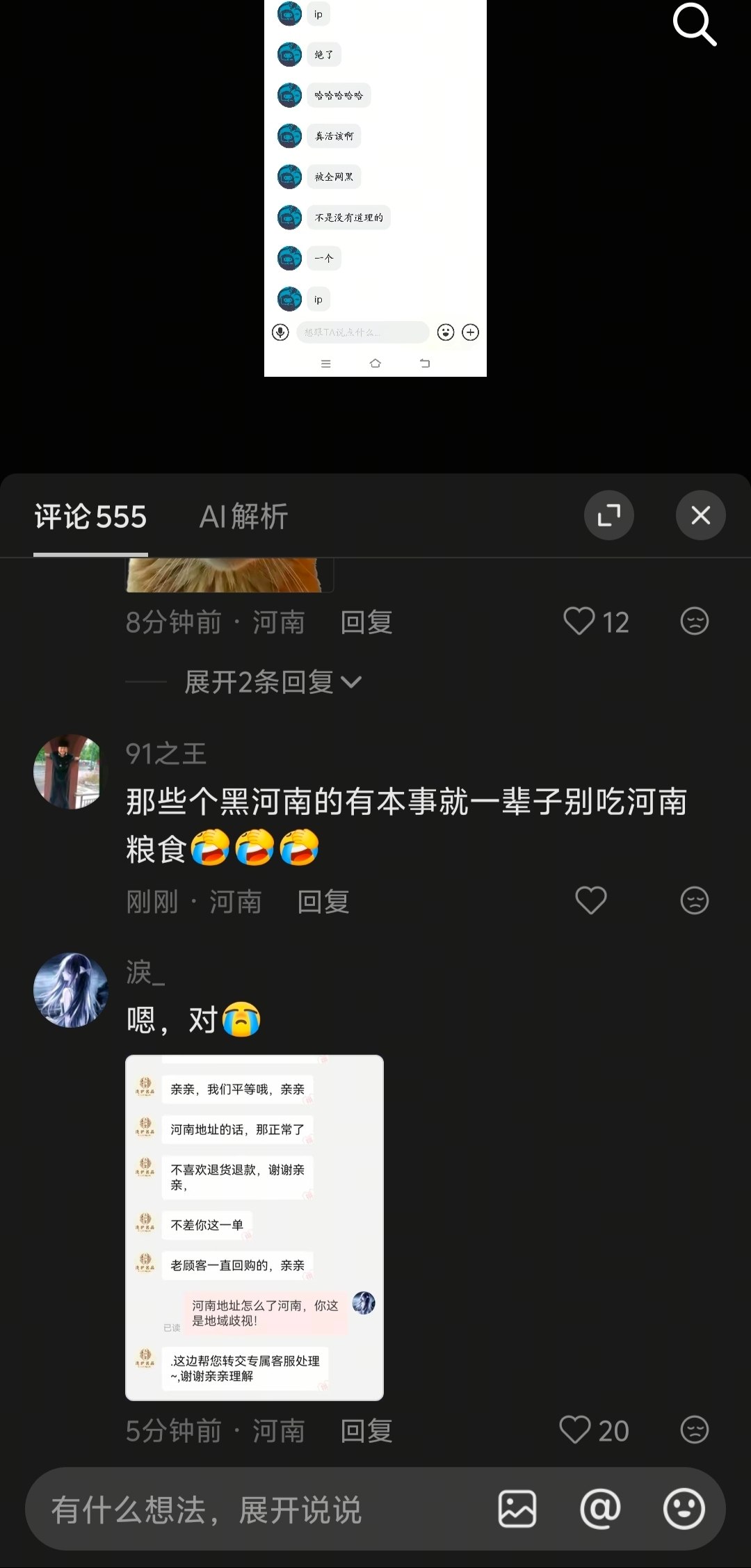Open the search magnifier icon
This screenshot has height=1568, width=751.
tap(694, 24)
